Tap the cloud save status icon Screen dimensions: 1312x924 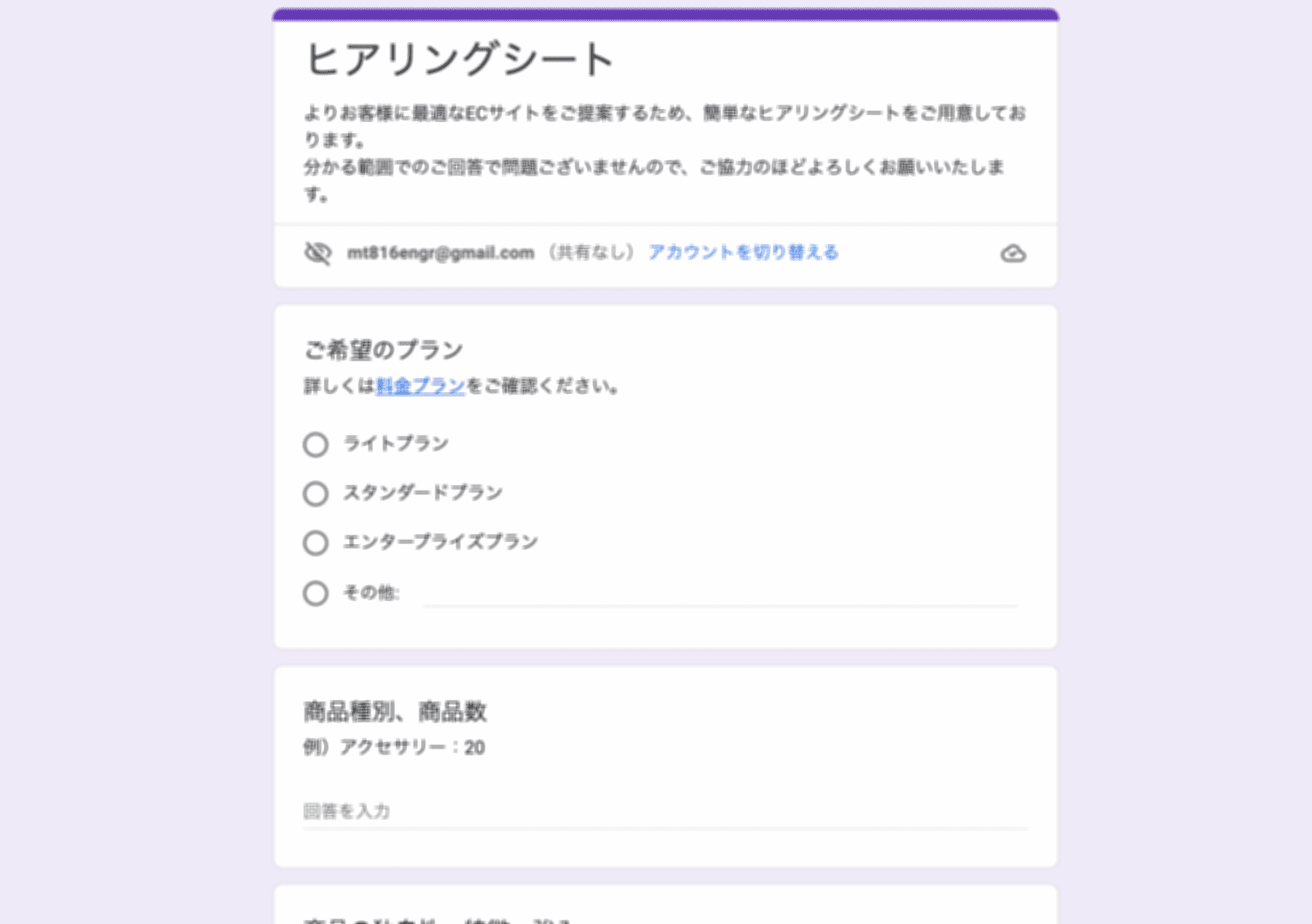pos(1013,253)
